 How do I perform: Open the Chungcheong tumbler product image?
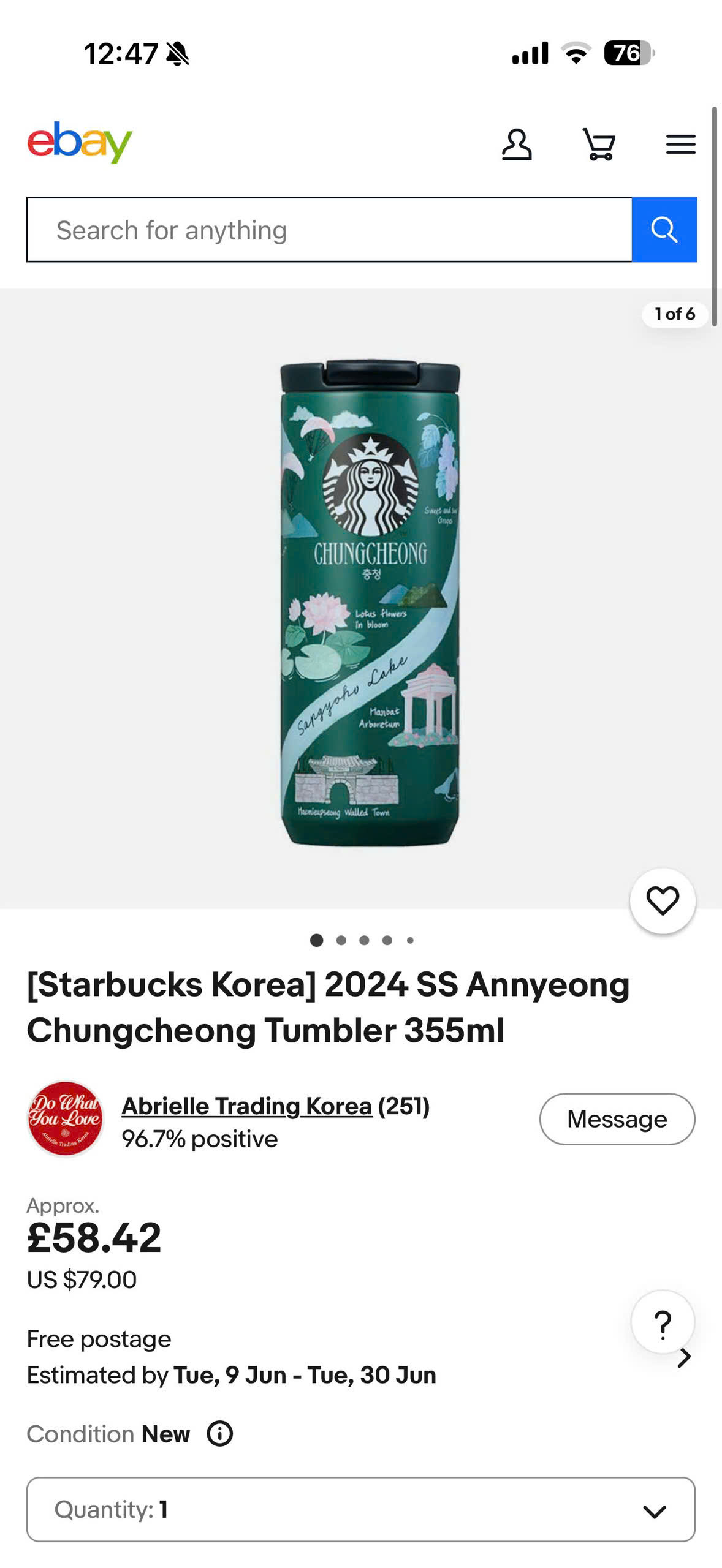[370, 603]
